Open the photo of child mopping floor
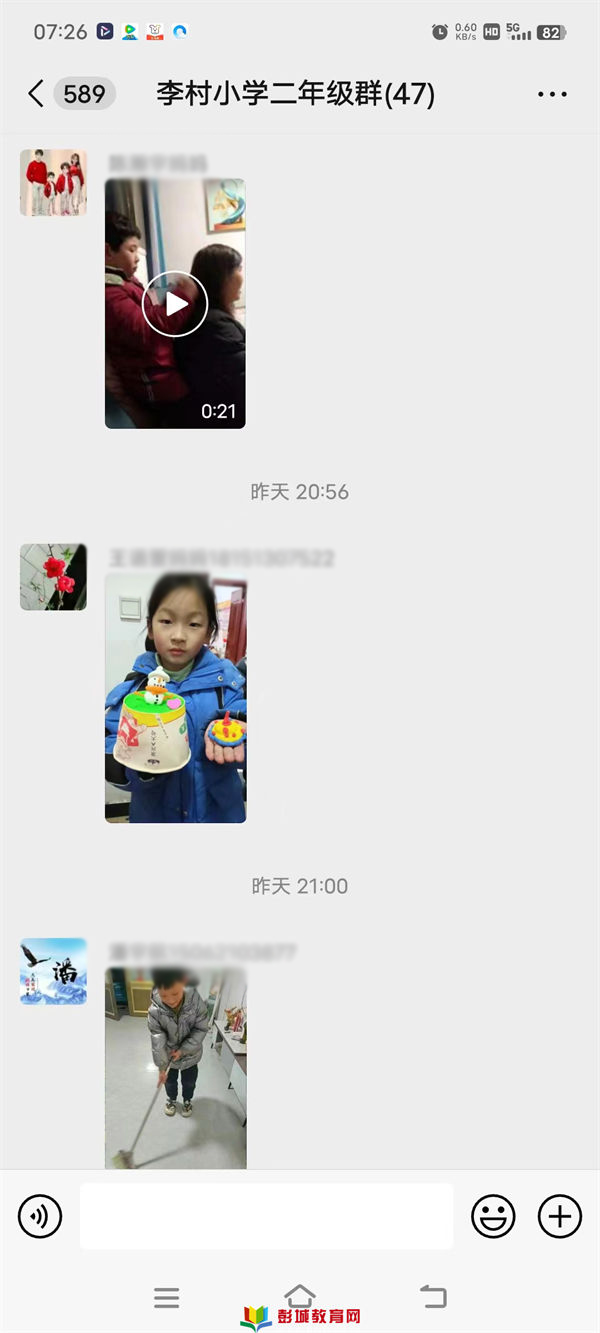The image size is (600, 1333). (175, 1068)
